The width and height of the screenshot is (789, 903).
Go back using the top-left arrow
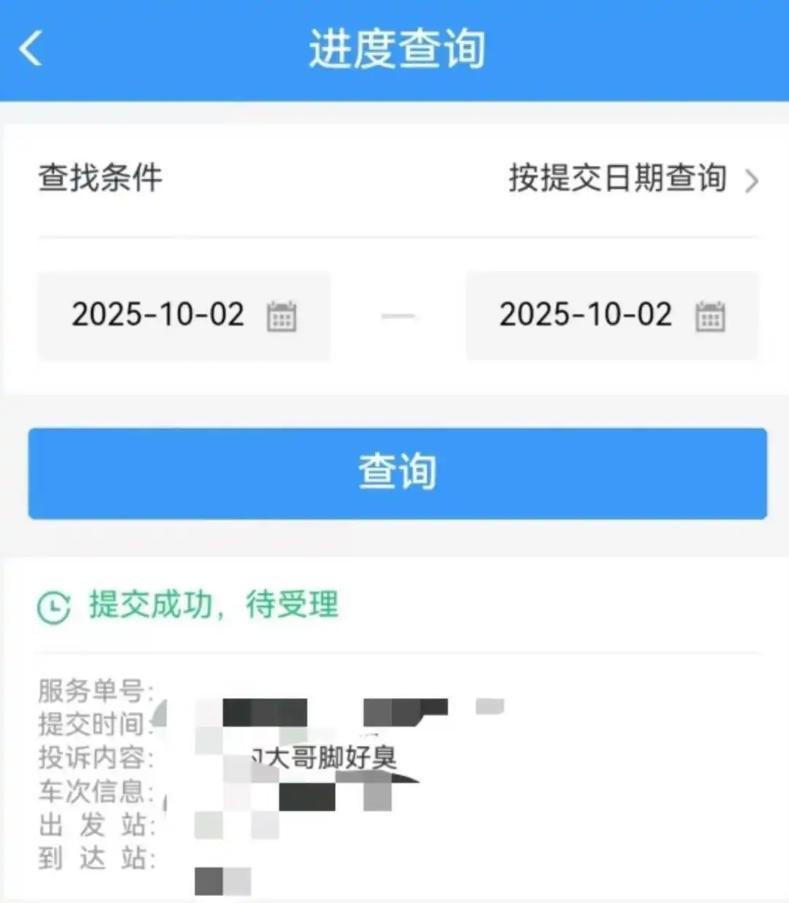click(x=32, y=48)
